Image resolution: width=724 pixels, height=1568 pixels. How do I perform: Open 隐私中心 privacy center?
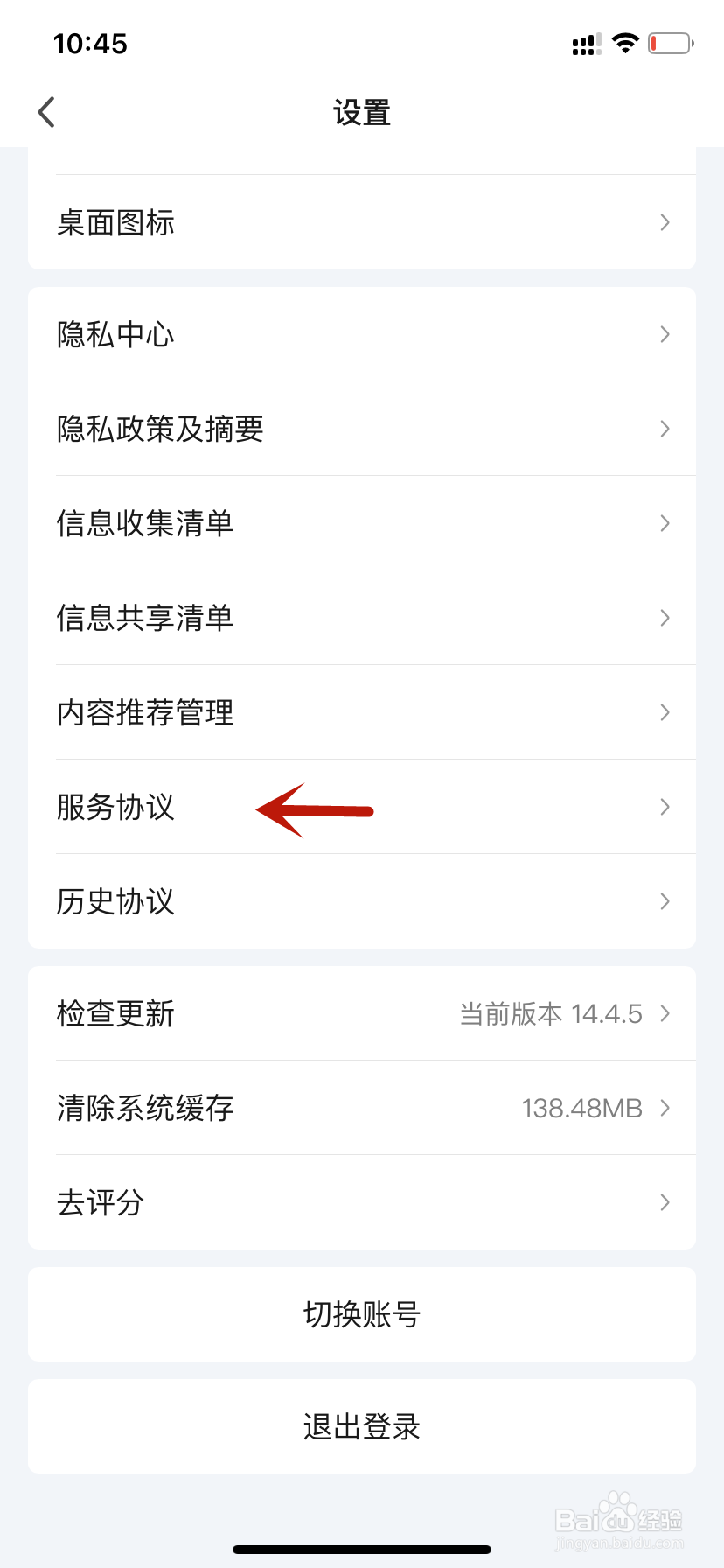tap(117, 334)
